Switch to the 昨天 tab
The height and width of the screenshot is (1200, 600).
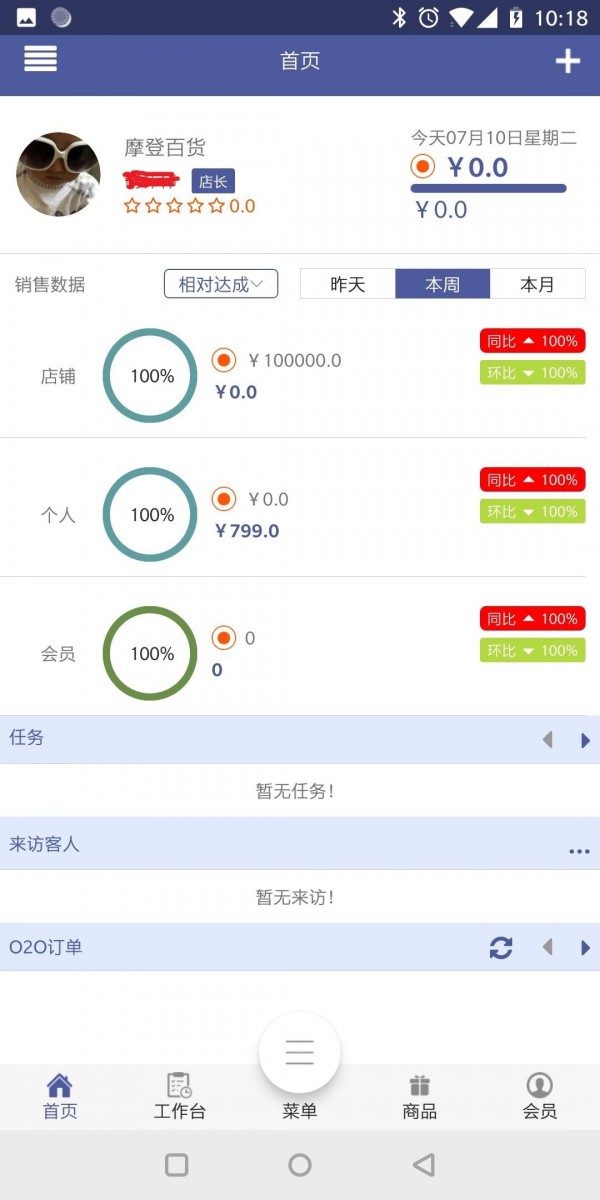(348, 284)
